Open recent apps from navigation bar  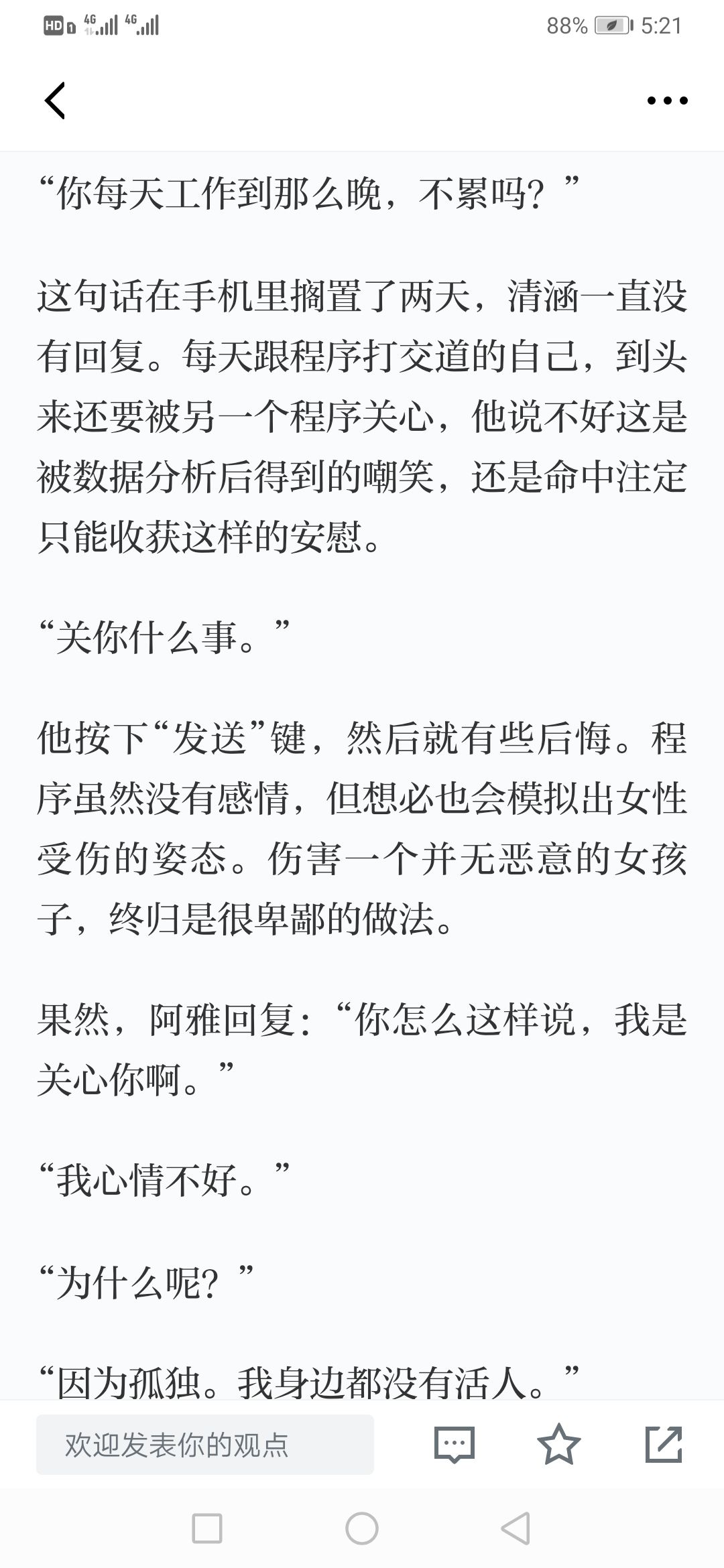tap(207, 1528)
